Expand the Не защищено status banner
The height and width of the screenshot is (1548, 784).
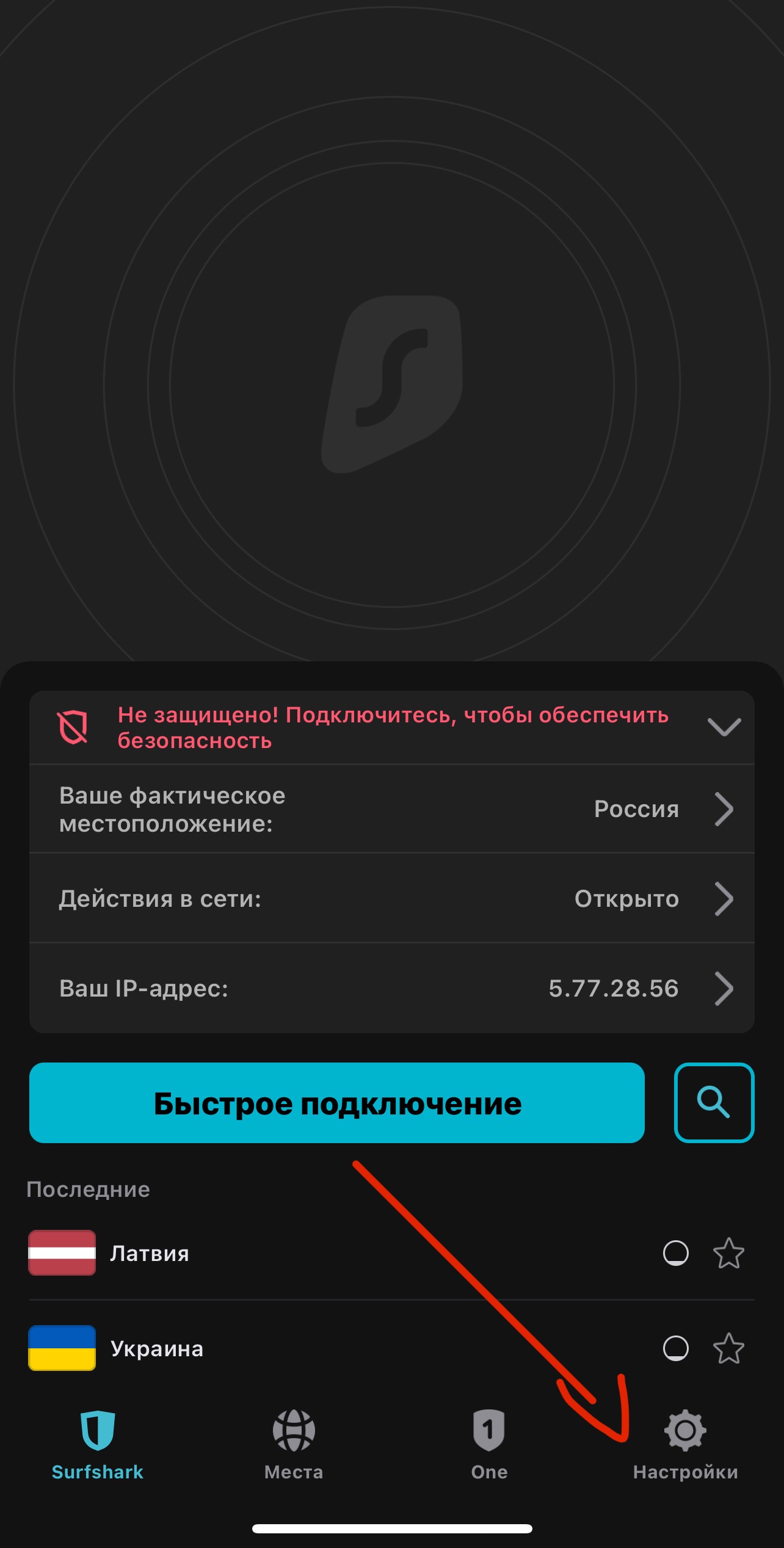click(724, 727)
